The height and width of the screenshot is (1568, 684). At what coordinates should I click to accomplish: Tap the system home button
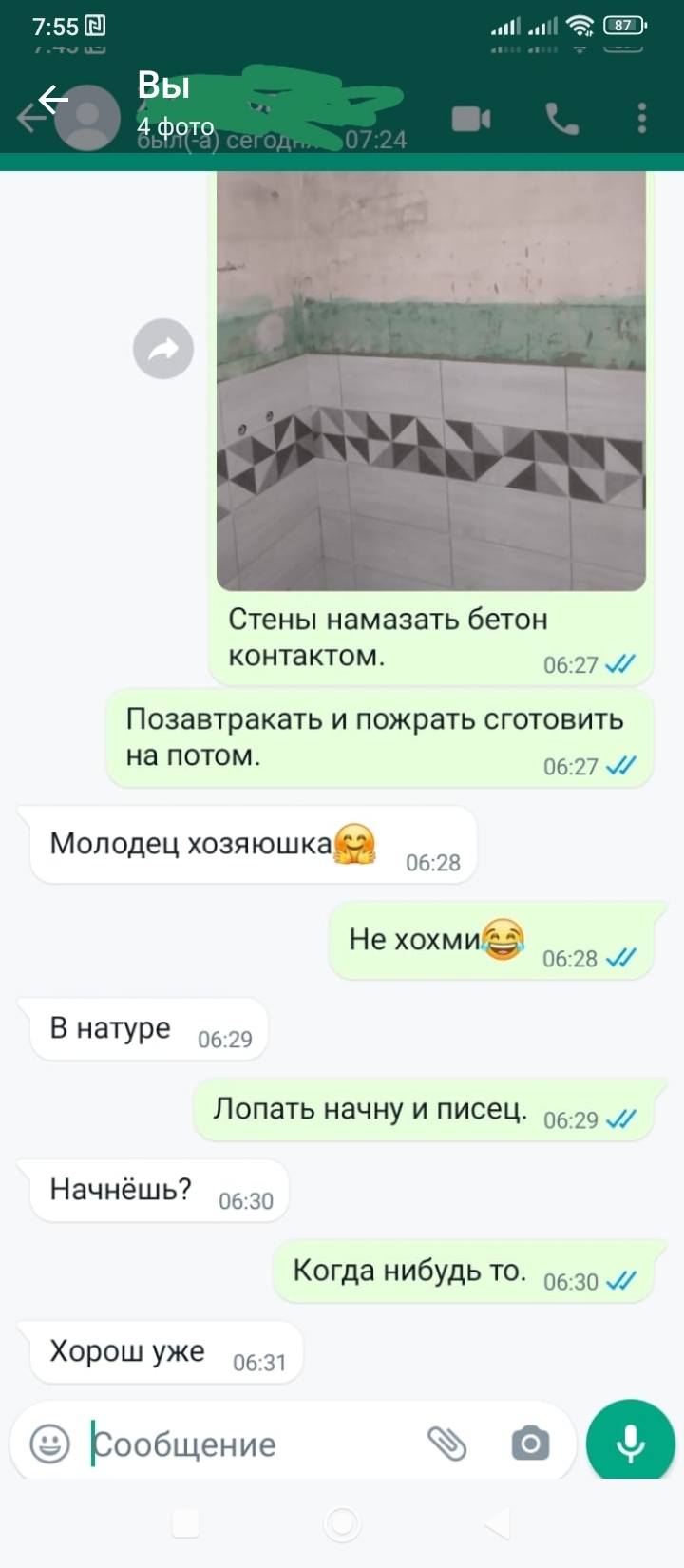pos(342,1524)
